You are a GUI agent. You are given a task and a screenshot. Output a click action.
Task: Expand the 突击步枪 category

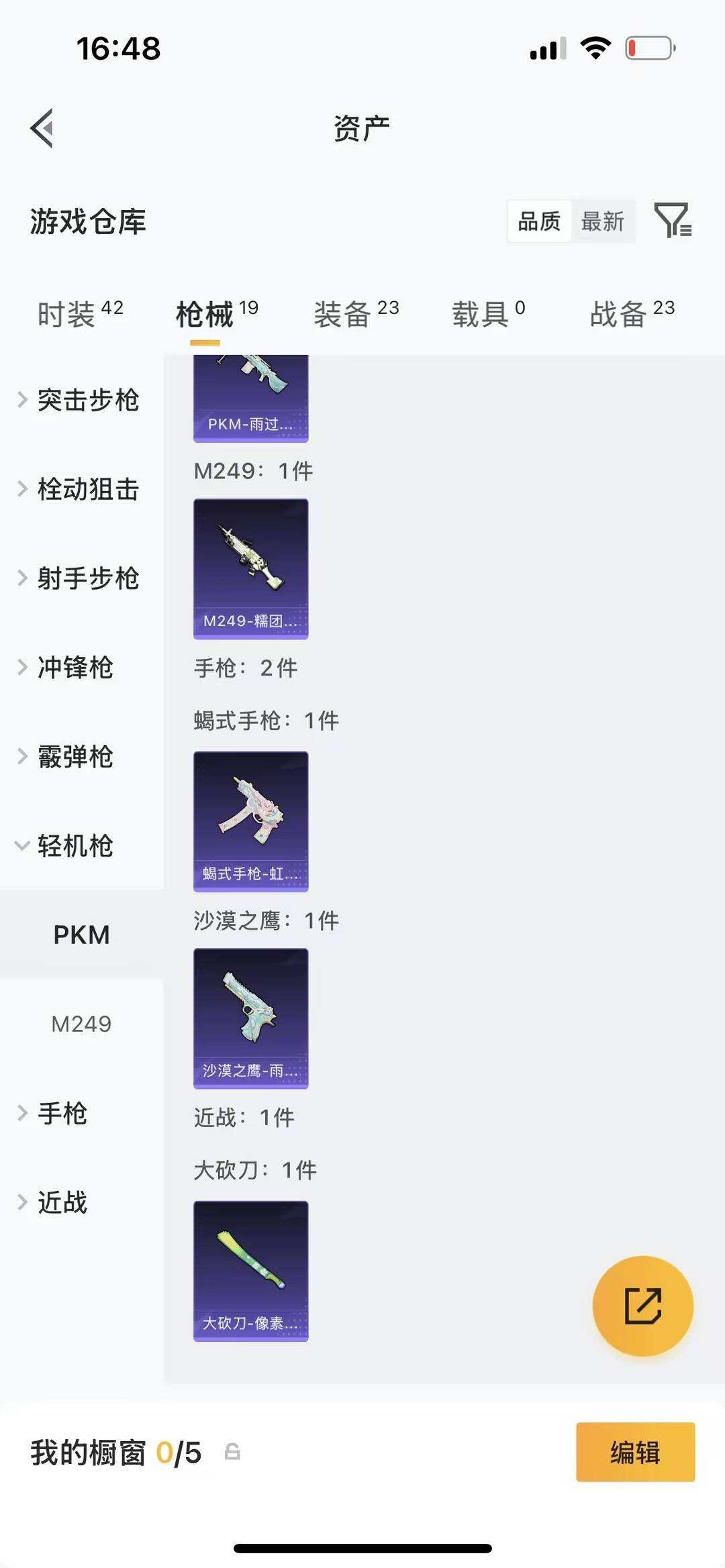pyautogui.click(x=87, y=401)
